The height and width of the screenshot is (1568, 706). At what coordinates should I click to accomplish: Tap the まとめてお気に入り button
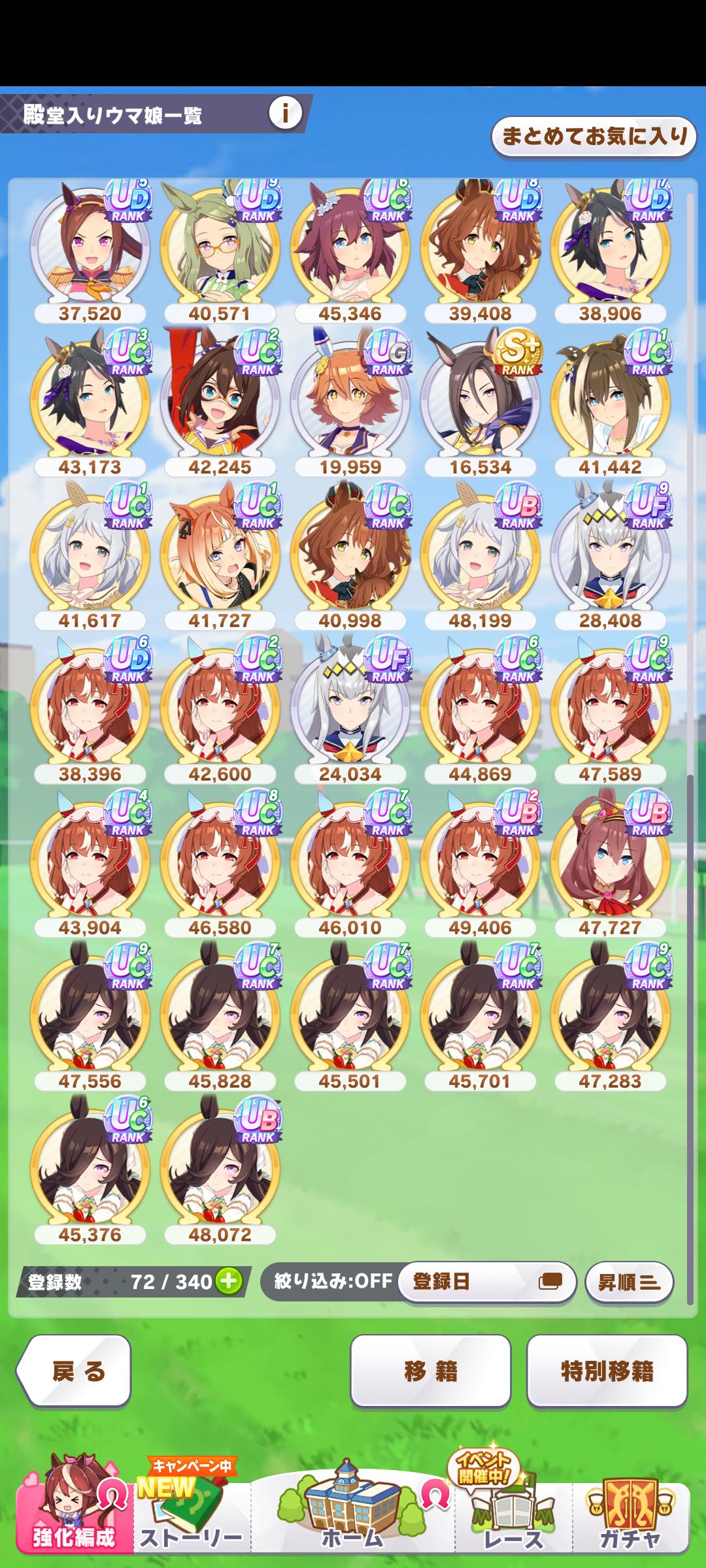[594, 137]
